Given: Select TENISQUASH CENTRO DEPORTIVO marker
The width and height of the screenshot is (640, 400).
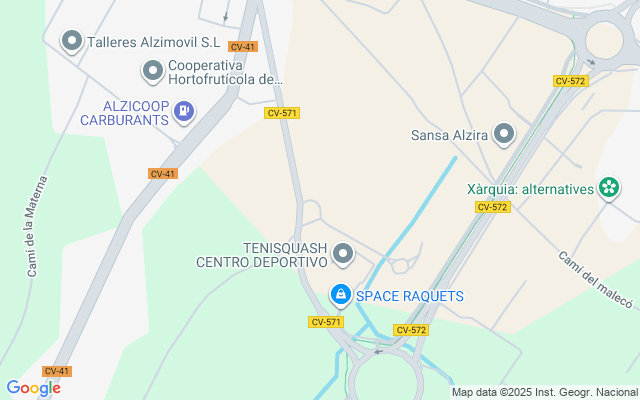Looking at the screenshot, I should pyautogui.click(x=343, y=254).
